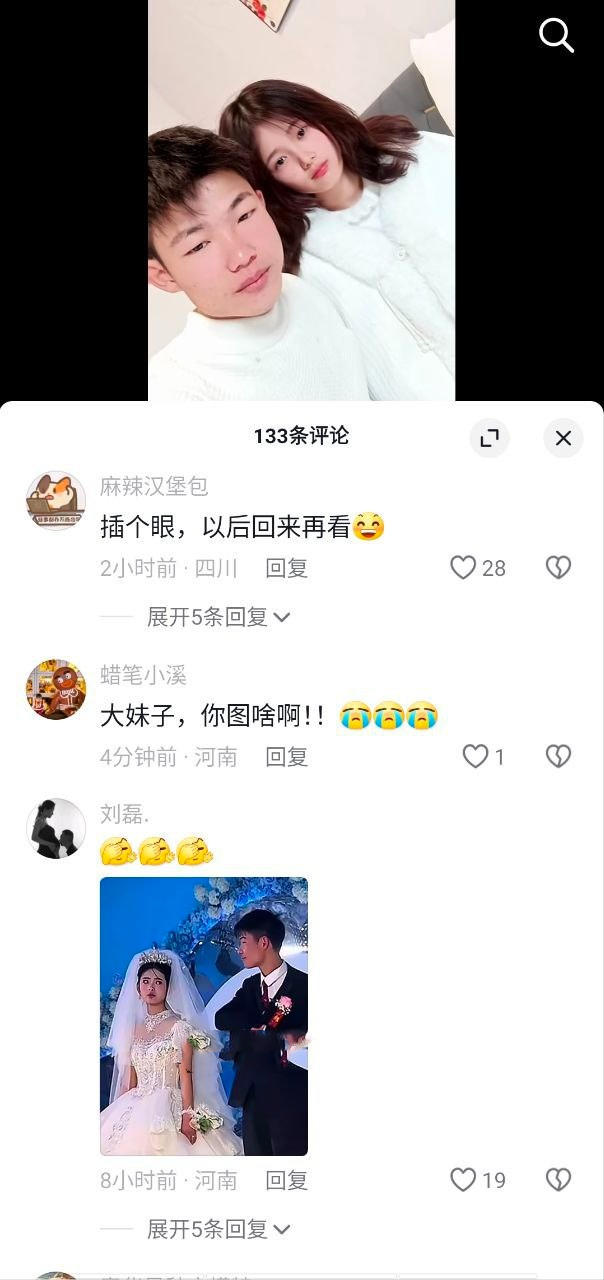
Task: Expand 5 replies under 刘磊.'s comment
Action: coord(218,1229)
